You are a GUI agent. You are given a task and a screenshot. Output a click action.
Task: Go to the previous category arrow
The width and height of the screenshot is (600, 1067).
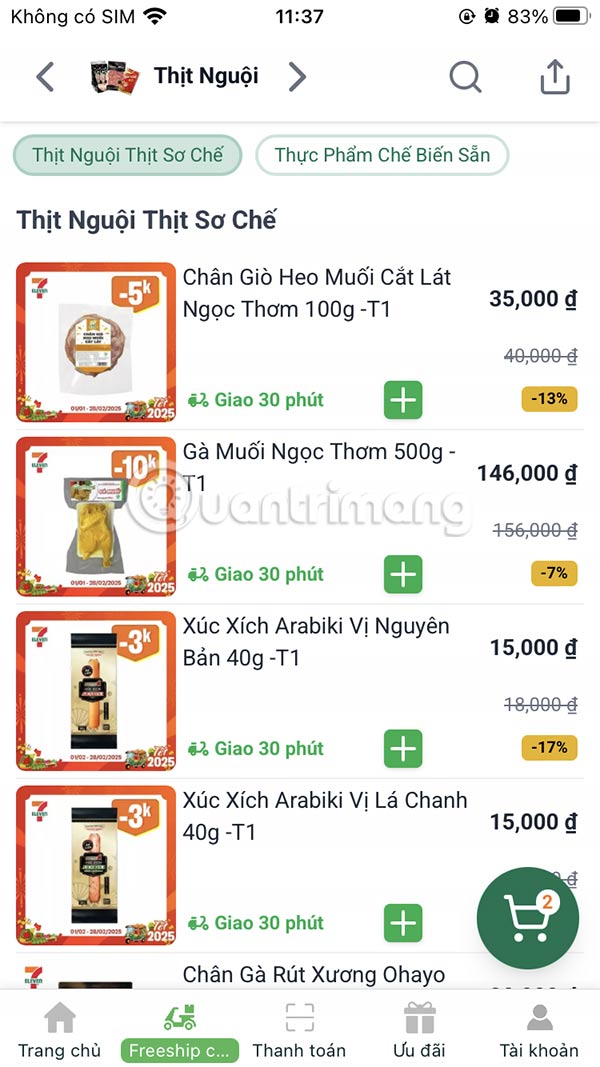tap(45, 77)
